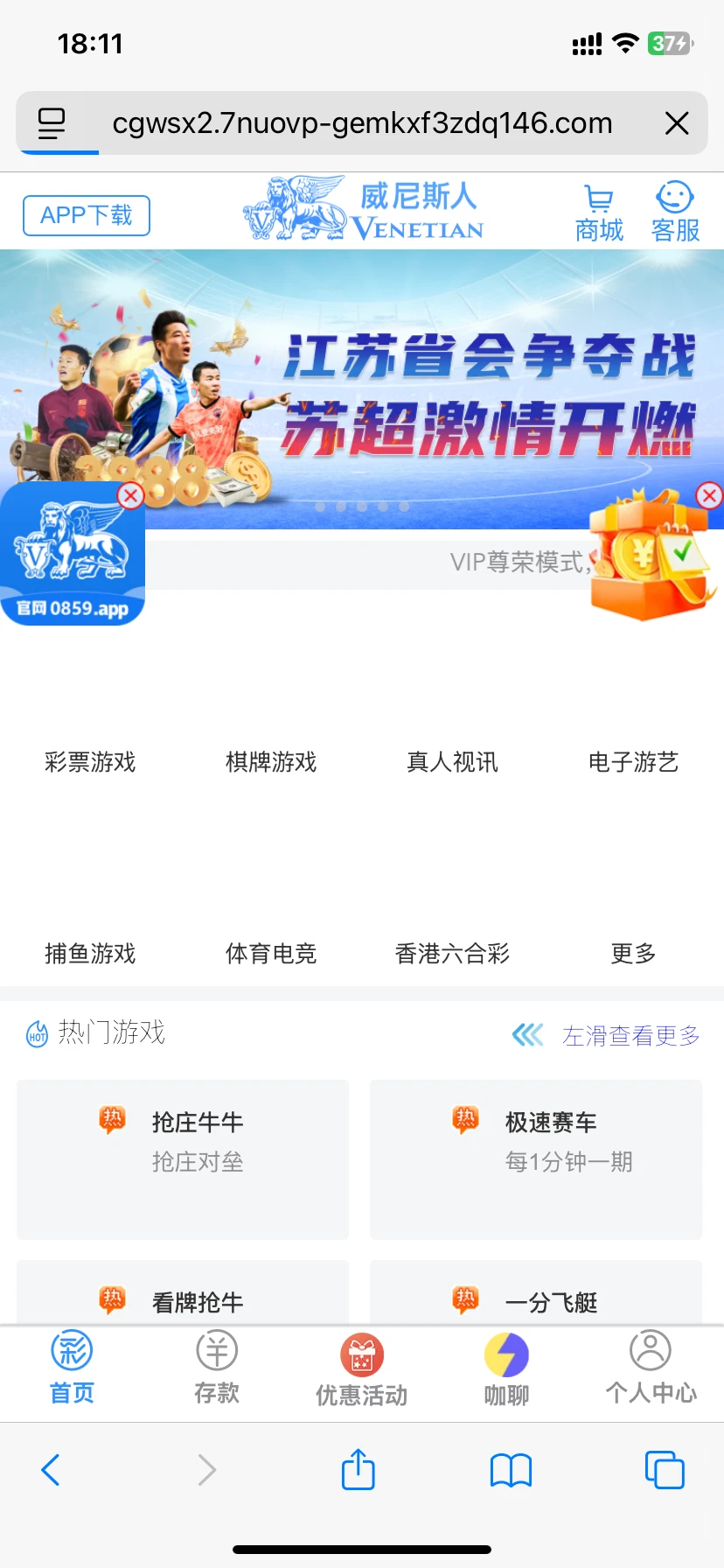Open the 商城 shop cart icon
Image resolution: width=724 pixels, height=1568 pixels.
point(599,212)
